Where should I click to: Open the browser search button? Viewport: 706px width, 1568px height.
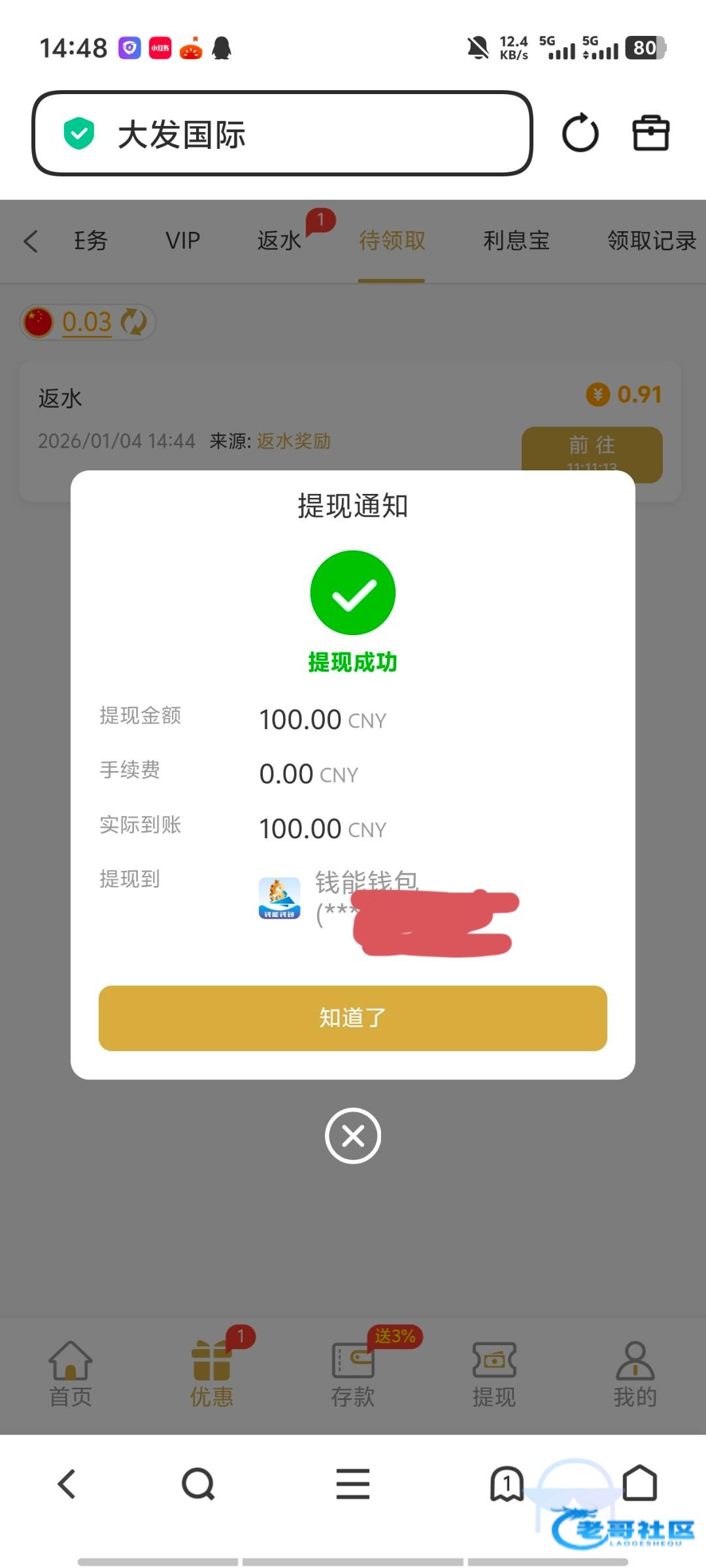tap(198, 1484)
